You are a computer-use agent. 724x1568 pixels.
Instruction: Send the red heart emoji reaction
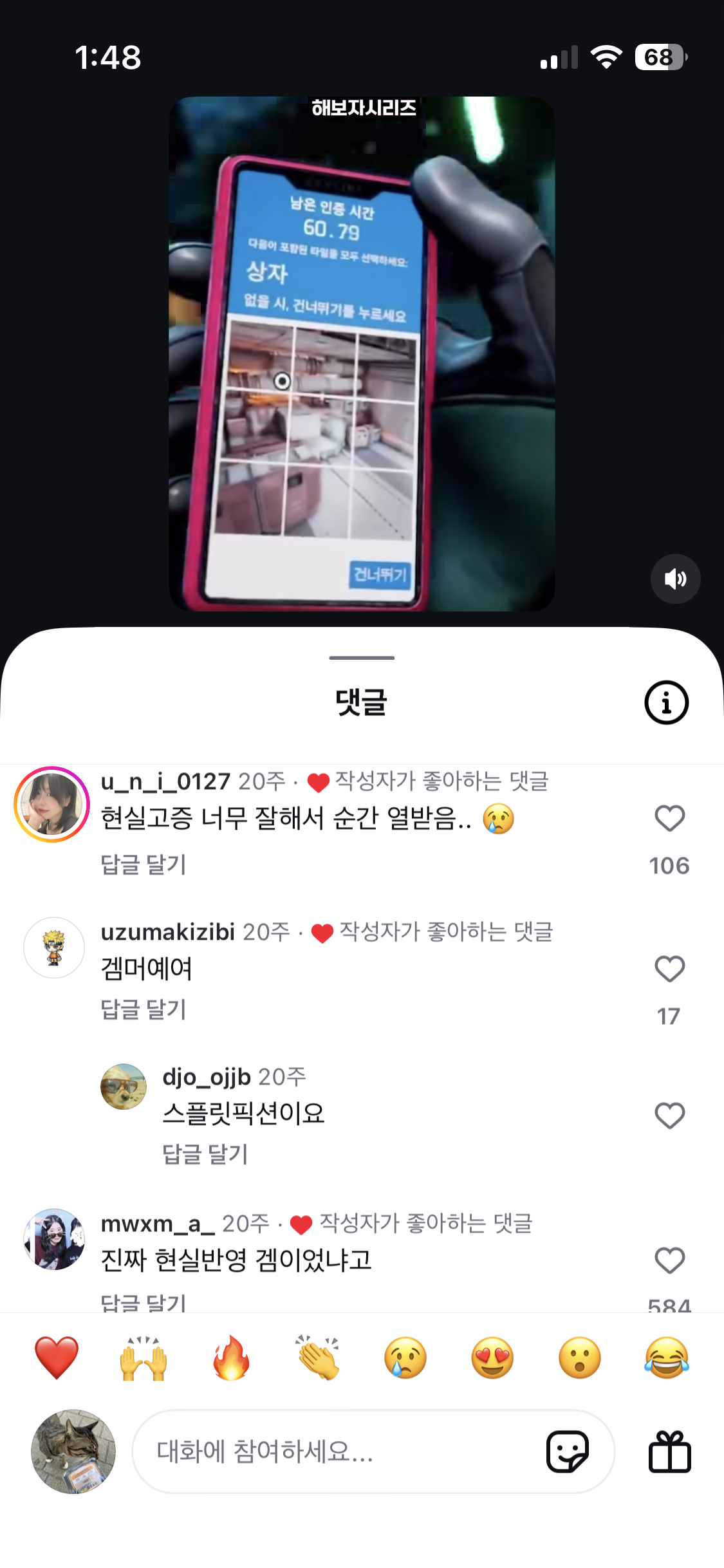click(57, 1358)
